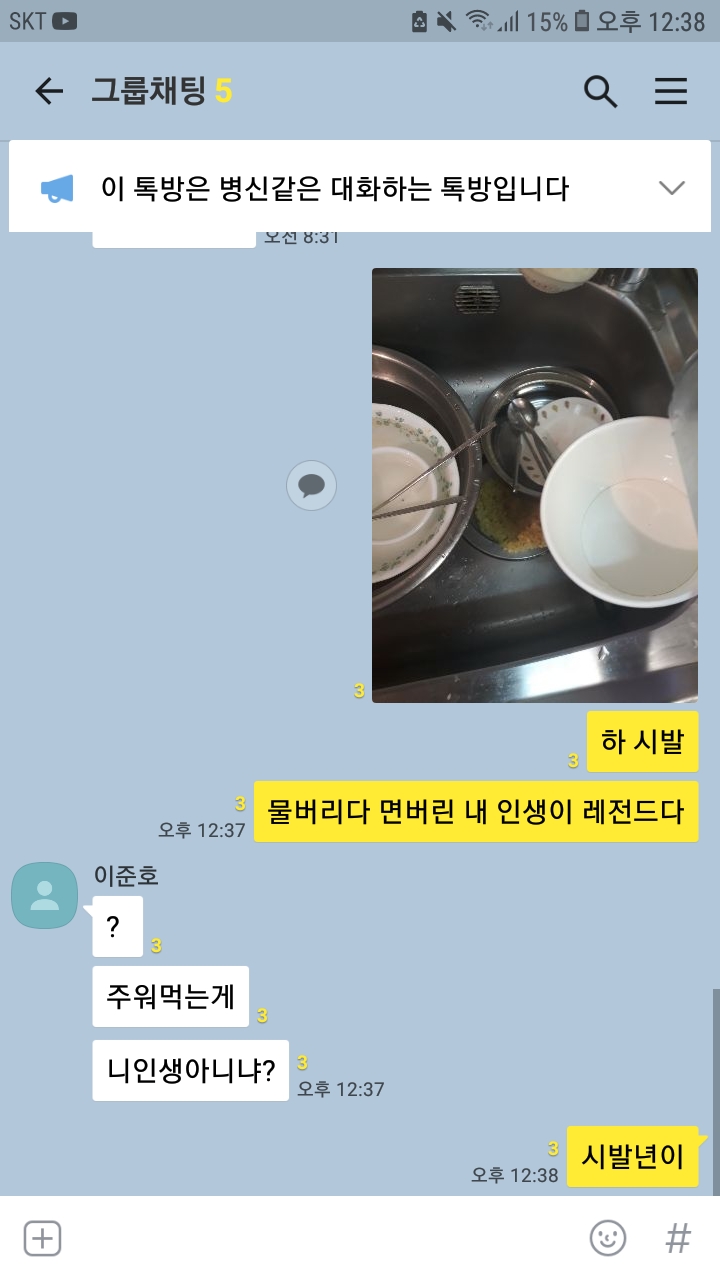Open the emoticon picker
The height and width of the screenshot is (1280, 720).
(607, 1238)
